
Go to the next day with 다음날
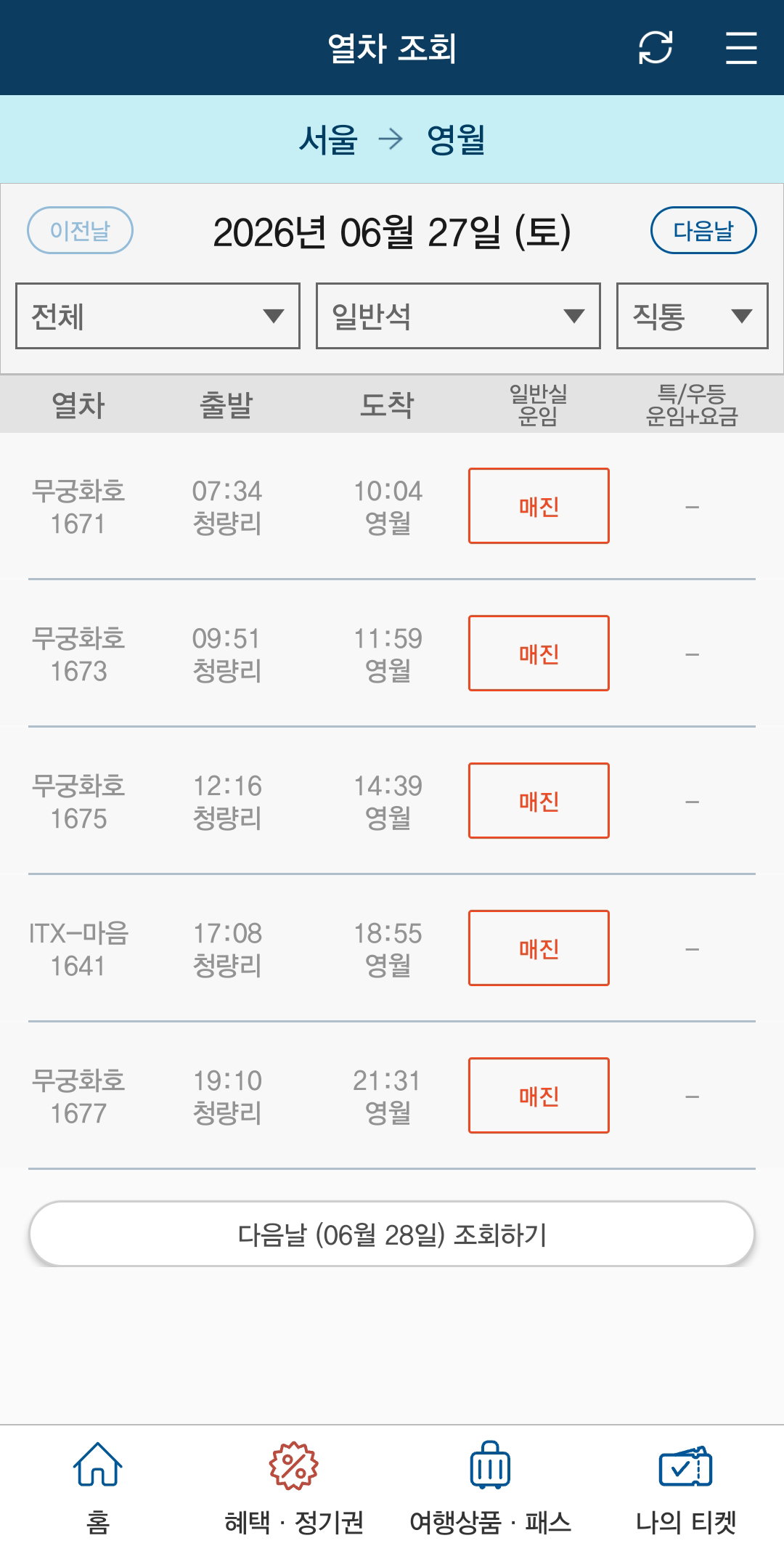point(703,230)
